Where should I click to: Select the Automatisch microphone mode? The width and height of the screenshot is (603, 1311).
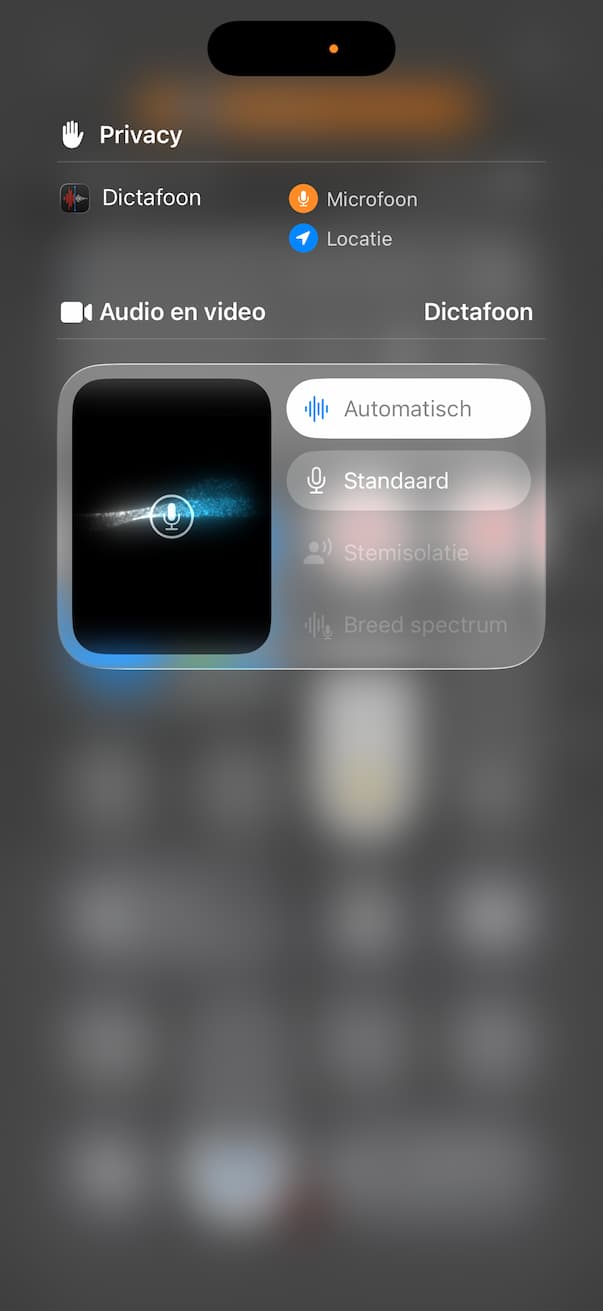coord(408,409)
